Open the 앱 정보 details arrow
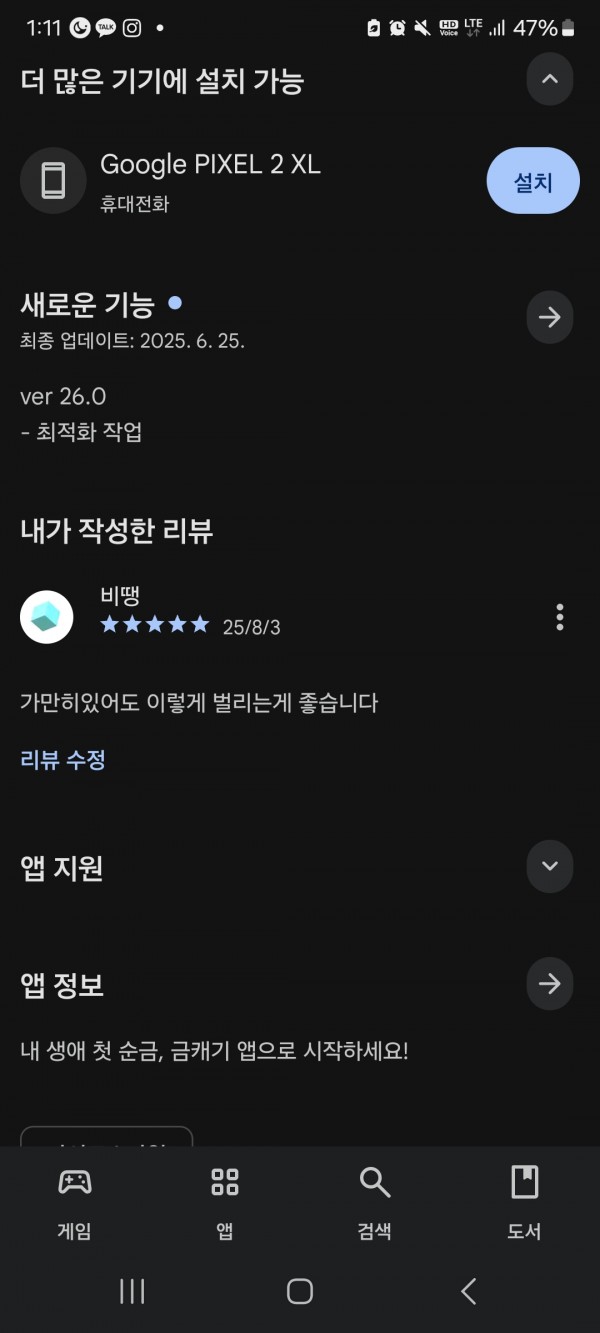The height and width of the screenshot is (1333, 600). coord(550,984)
